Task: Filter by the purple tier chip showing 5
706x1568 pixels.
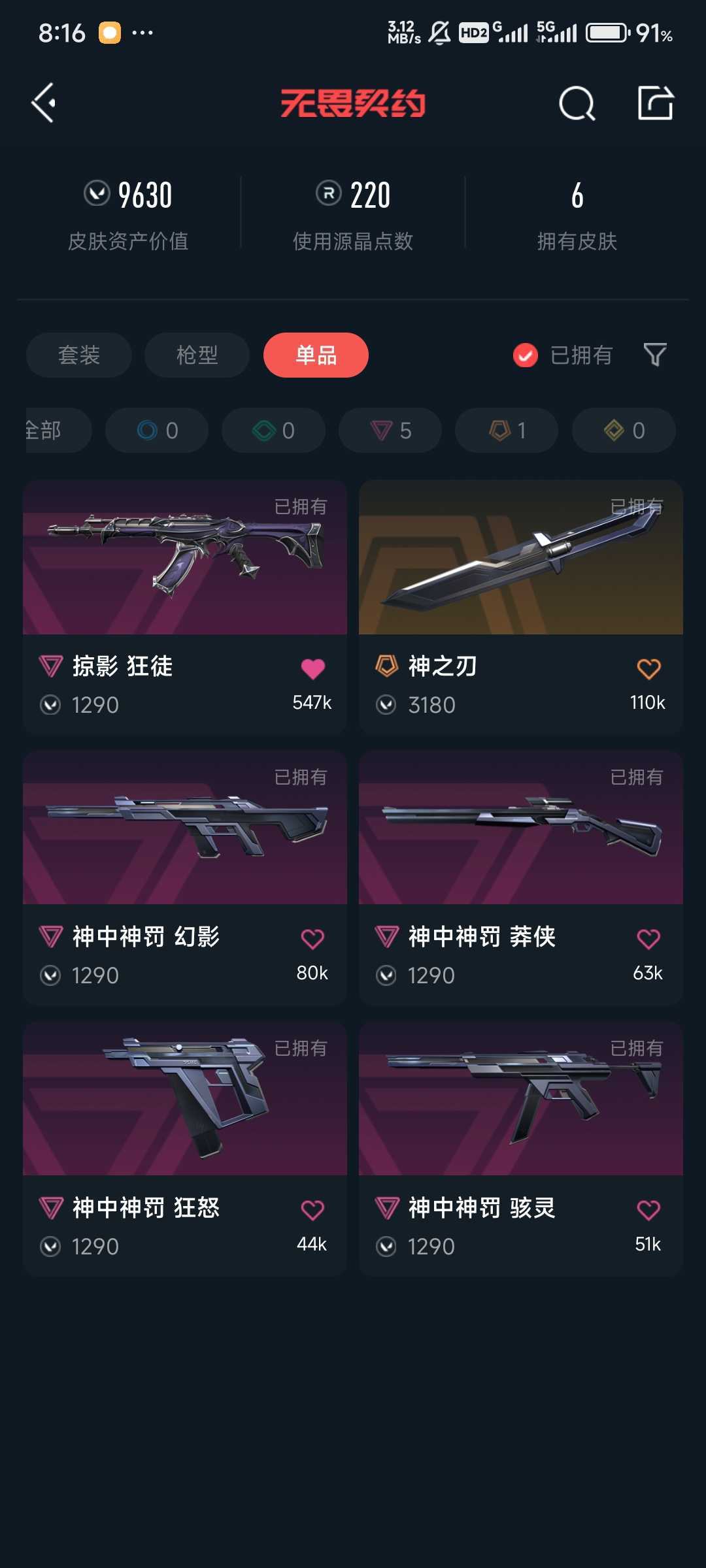Action: click(x=390, y=431)
